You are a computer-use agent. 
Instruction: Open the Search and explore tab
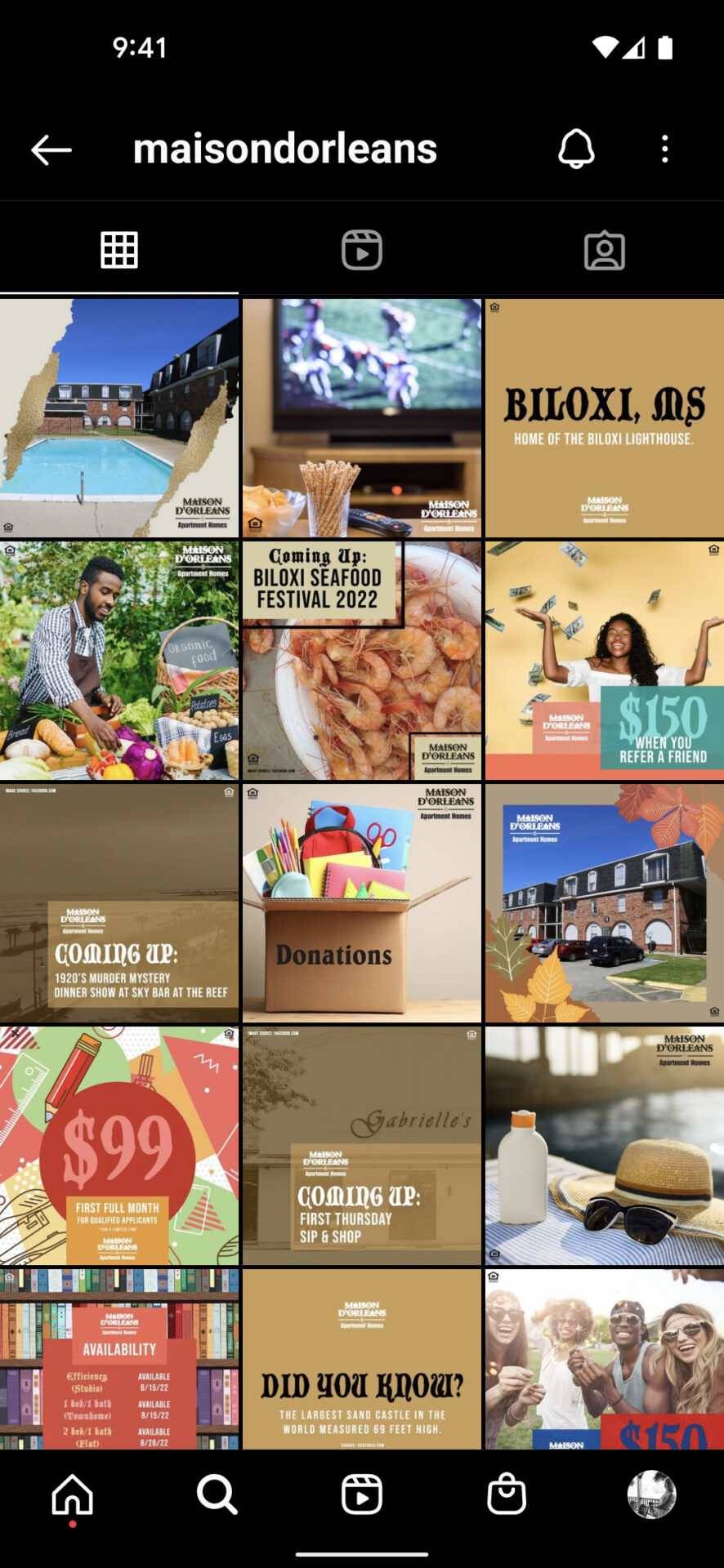[217, 1494]
